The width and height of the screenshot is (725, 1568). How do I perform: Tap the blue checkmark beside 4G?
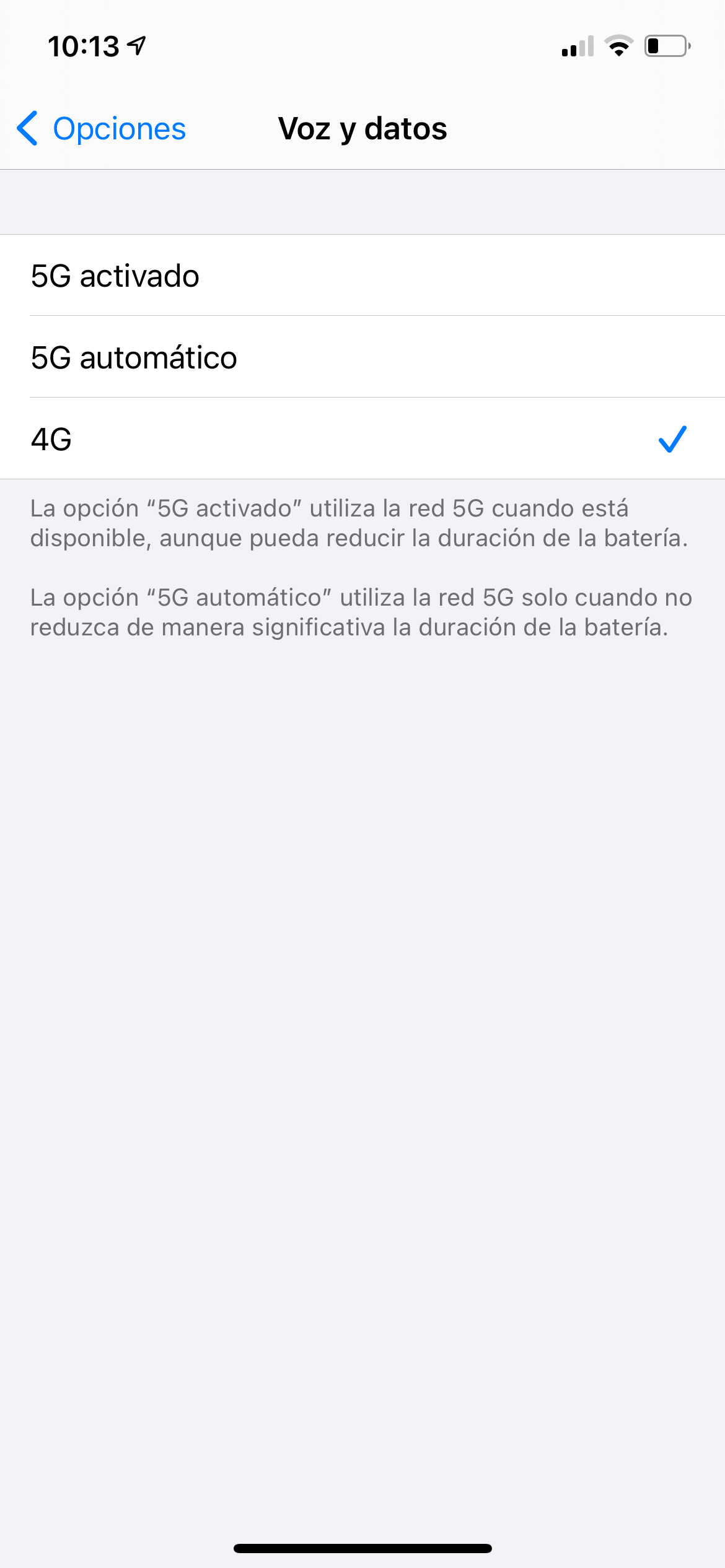pyautogui.click(x=671, y=440)
